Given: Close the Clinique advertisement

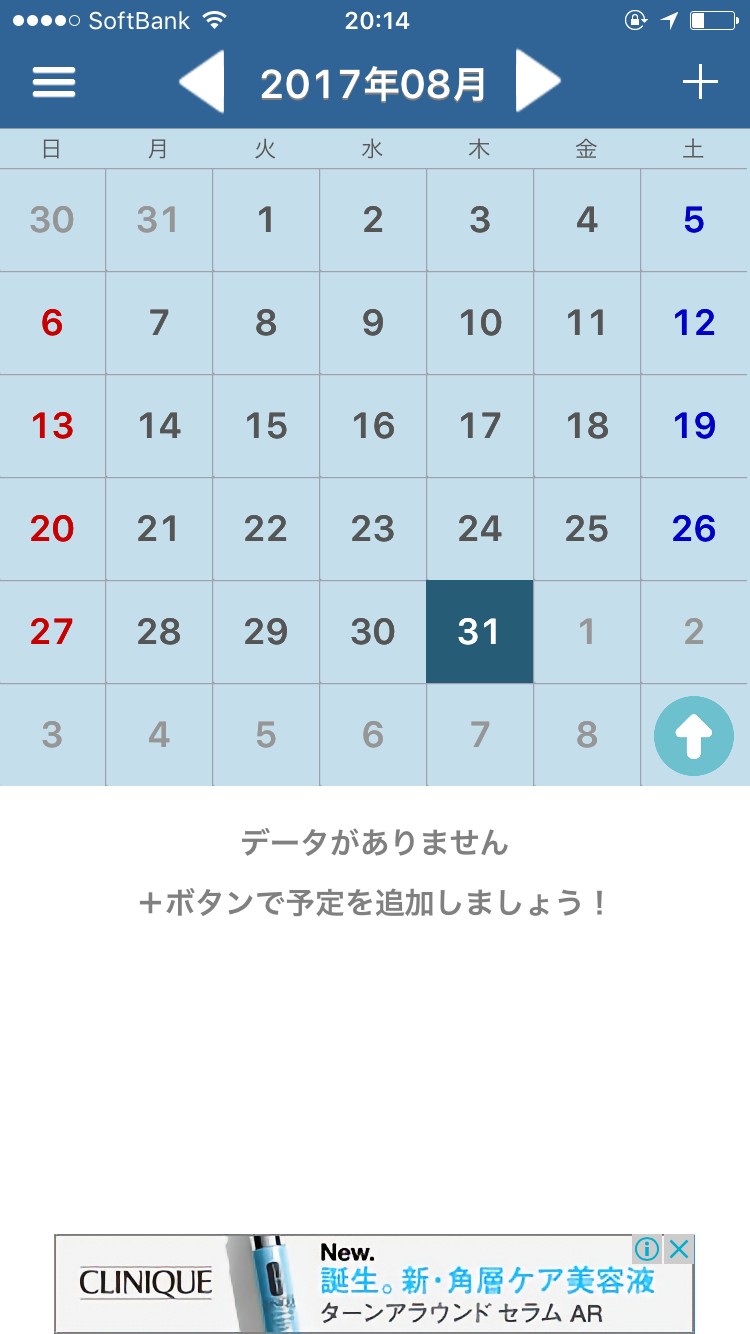Looking at the screenshot, I should [679, 1249].
